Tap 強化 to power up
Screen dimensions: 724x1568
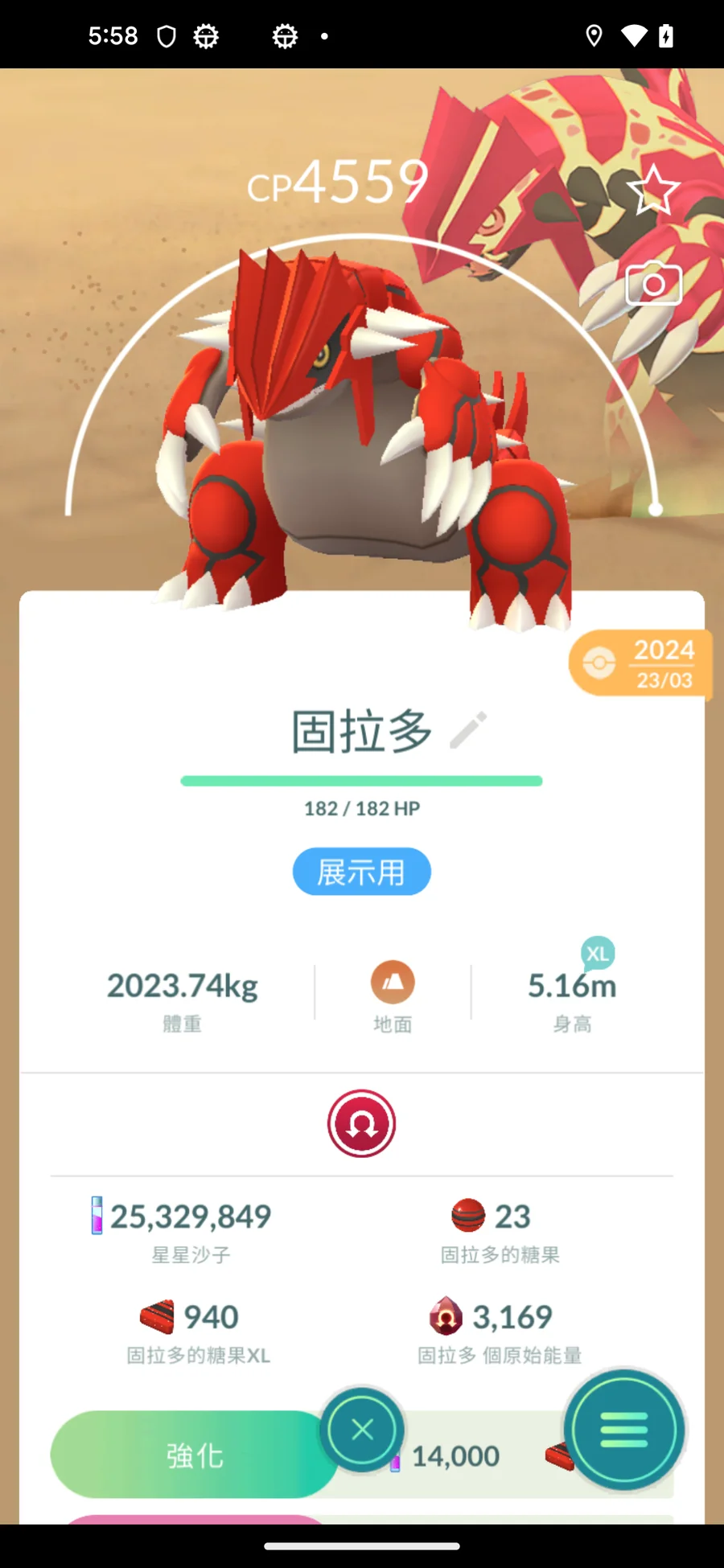tap(195, 1455)
